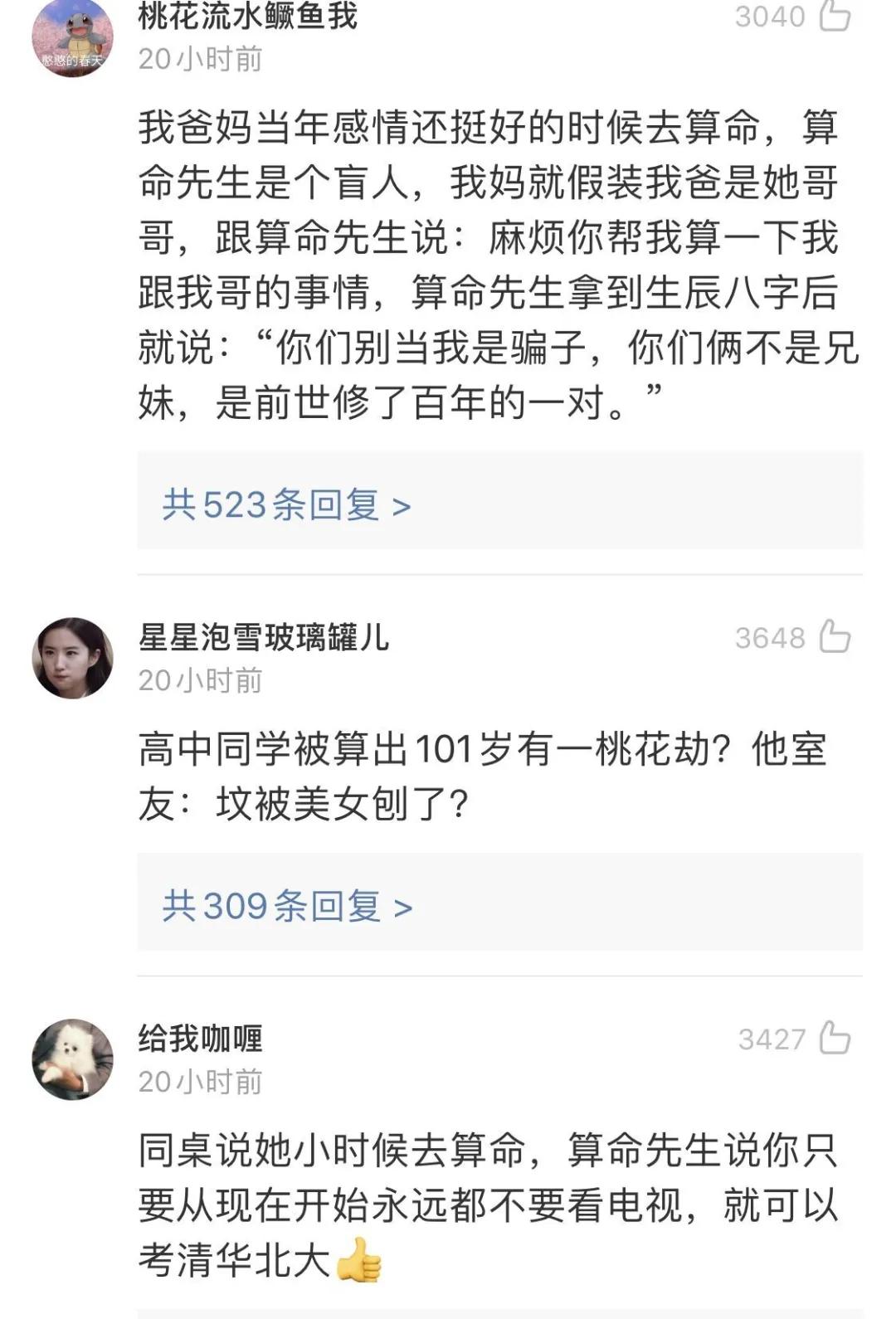Visit the profile via username 星星泡雪玻璃罐儿

click(x=263, y=637)
